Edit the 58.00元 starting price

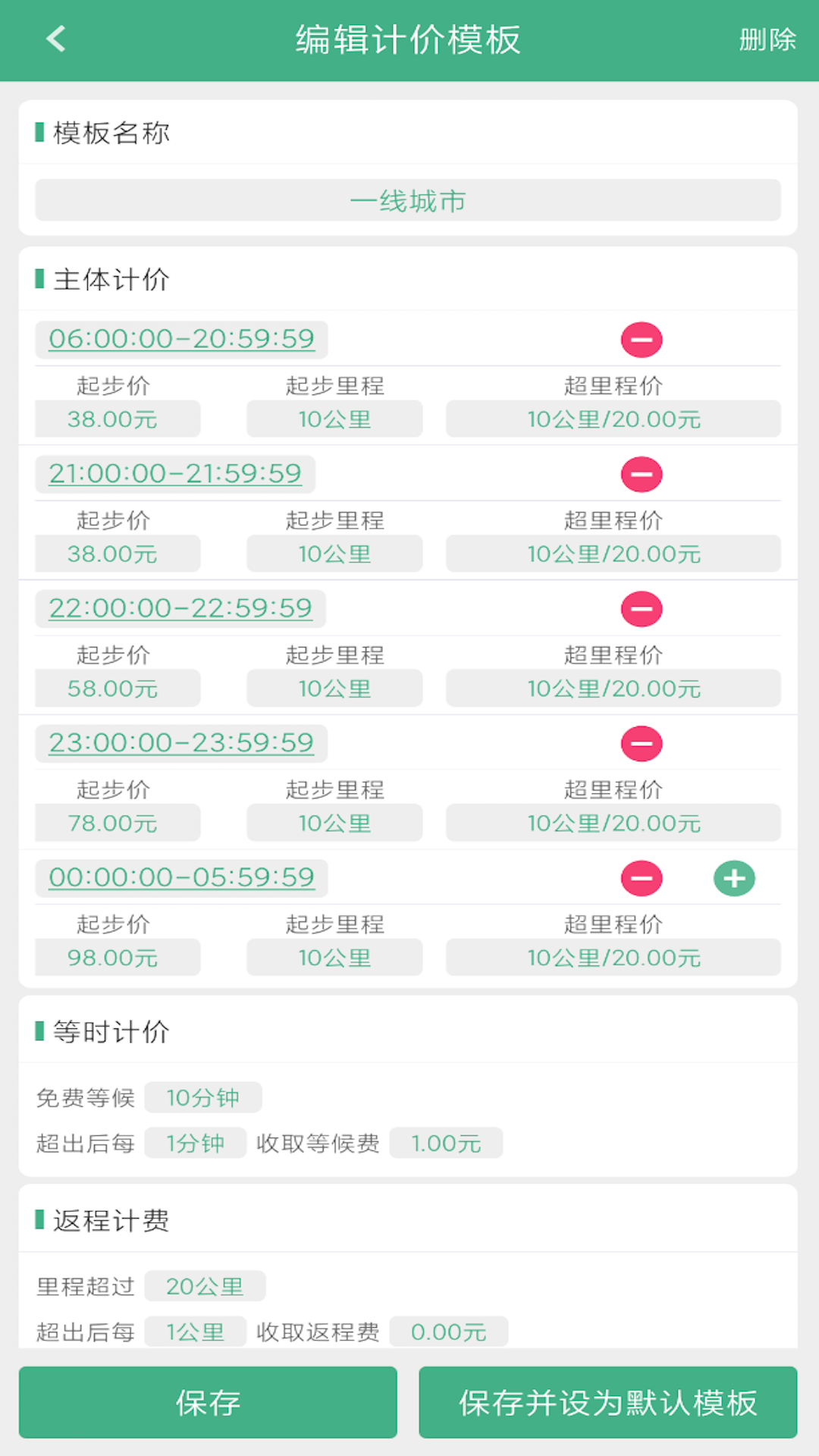click(118, 689)
